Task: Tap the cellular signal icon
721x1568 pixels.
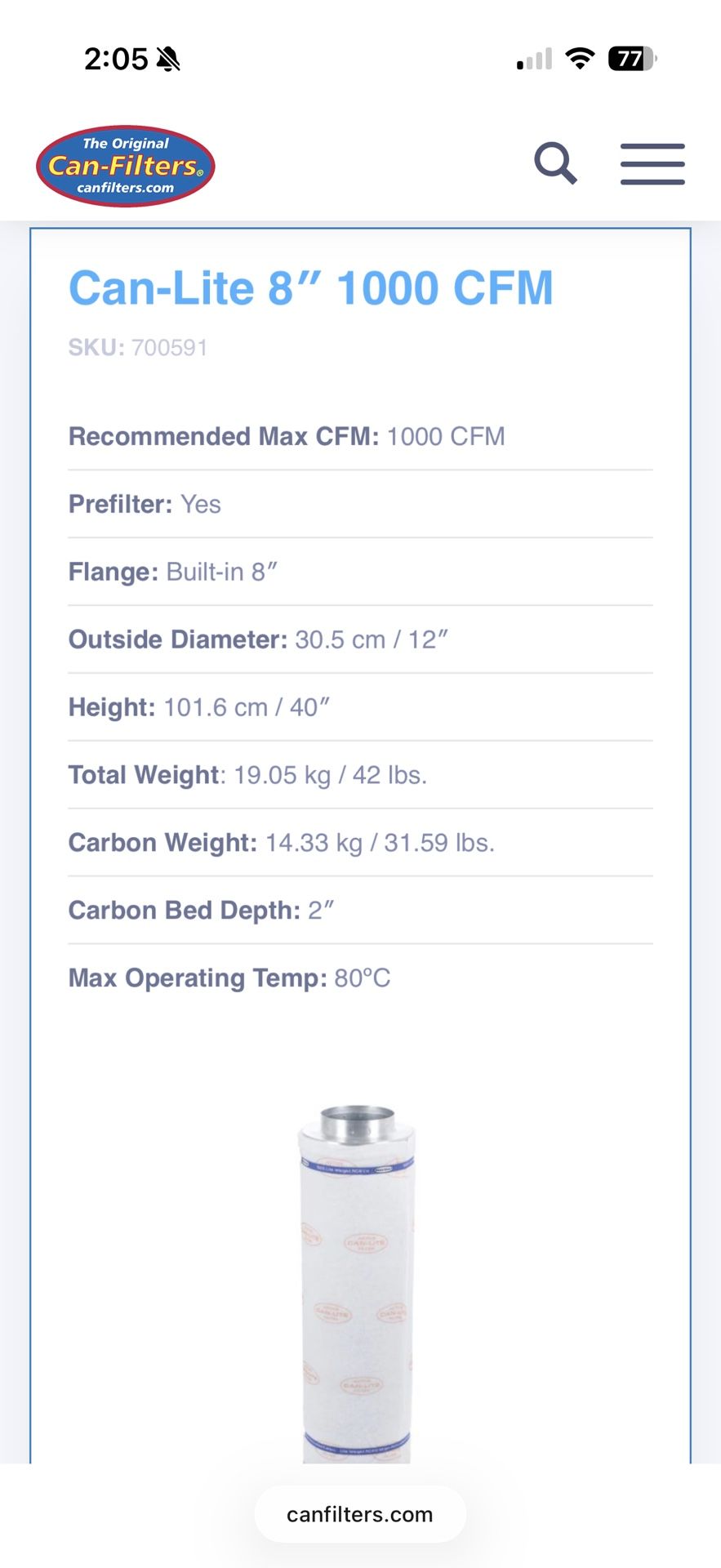Action: (x=532, y=58)
